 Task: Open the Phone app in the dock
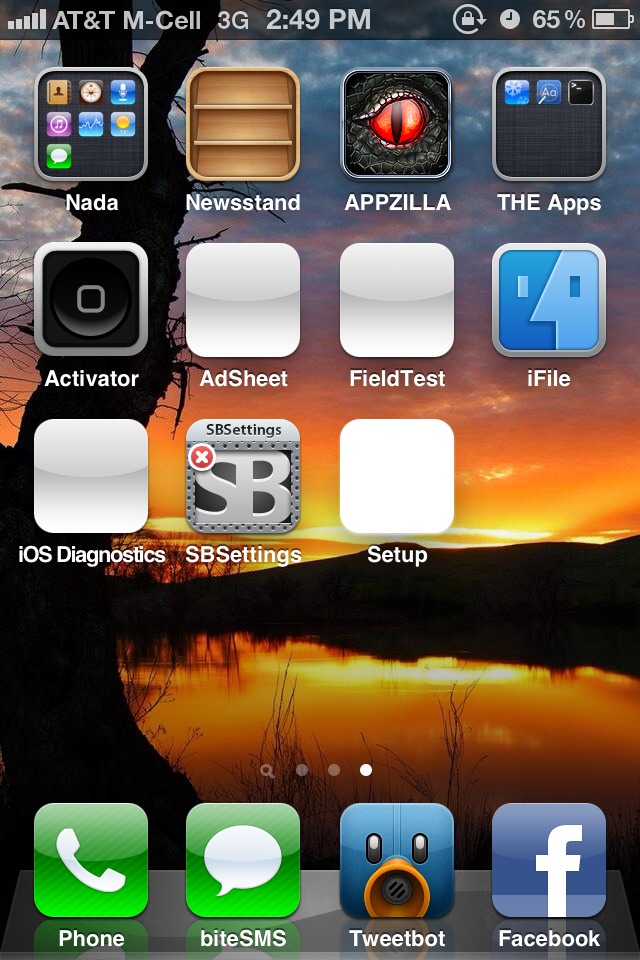91,860
